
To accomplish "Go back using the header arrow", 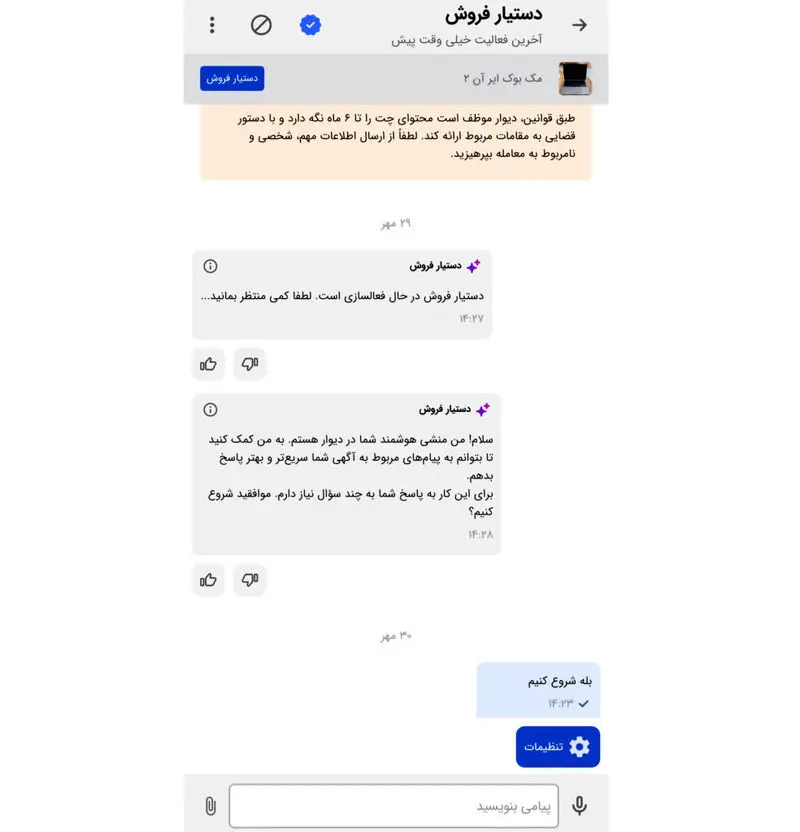I will pos(578,25).
